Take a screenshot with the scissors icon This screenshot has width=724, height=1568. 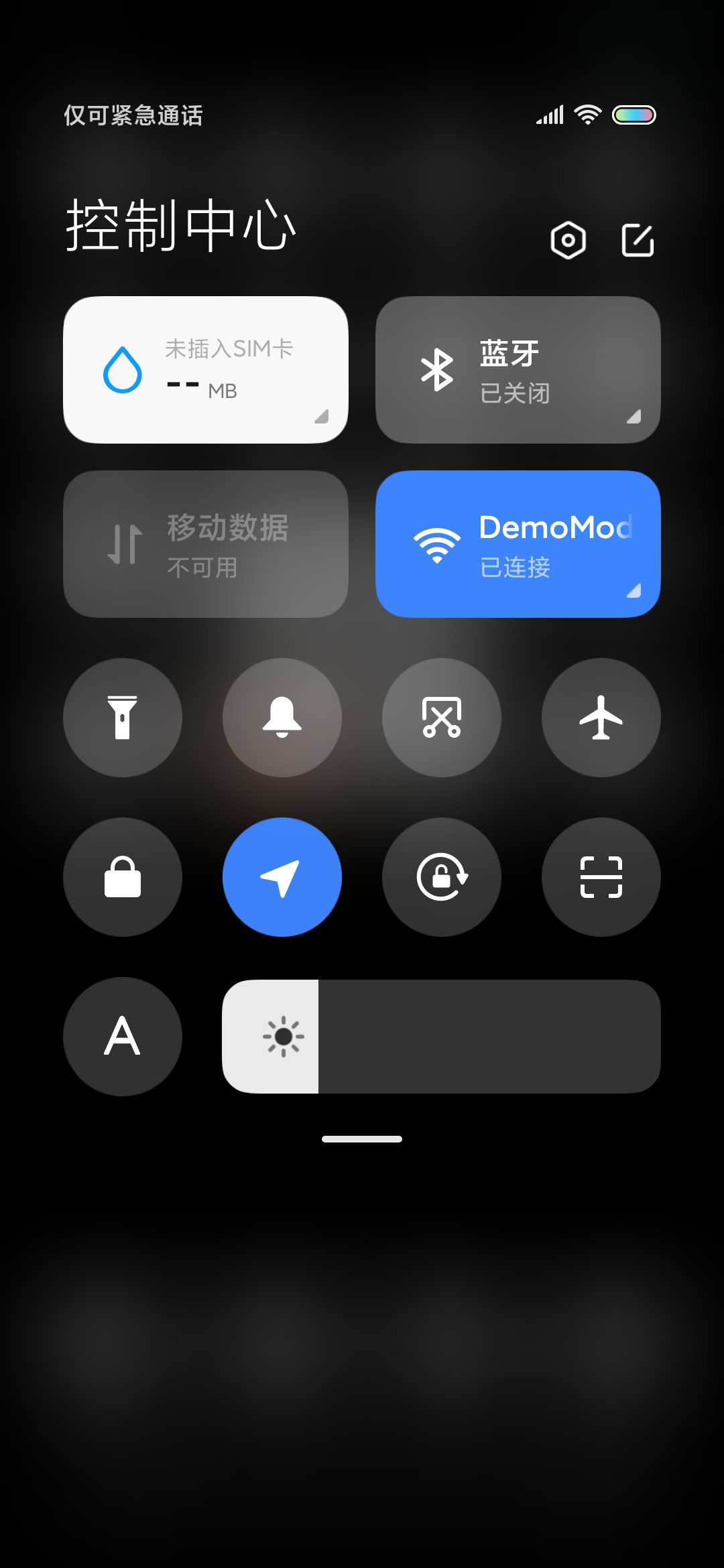(x=442, y=718)
